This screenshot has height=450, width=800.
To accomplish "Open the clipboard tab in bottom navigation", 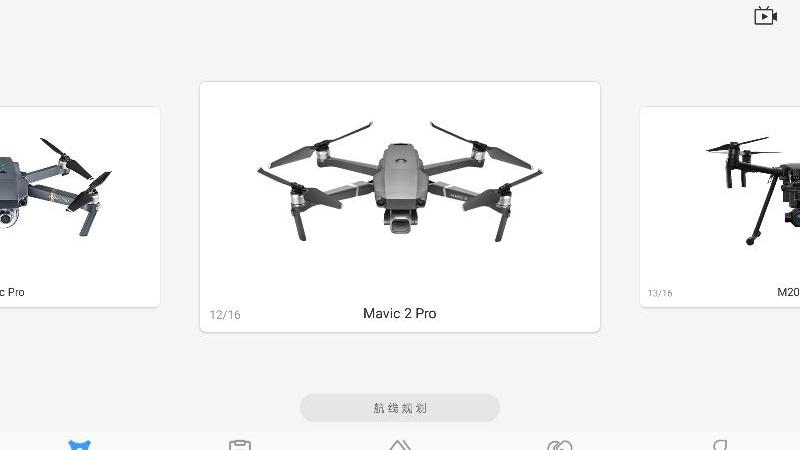I will 239,445.
